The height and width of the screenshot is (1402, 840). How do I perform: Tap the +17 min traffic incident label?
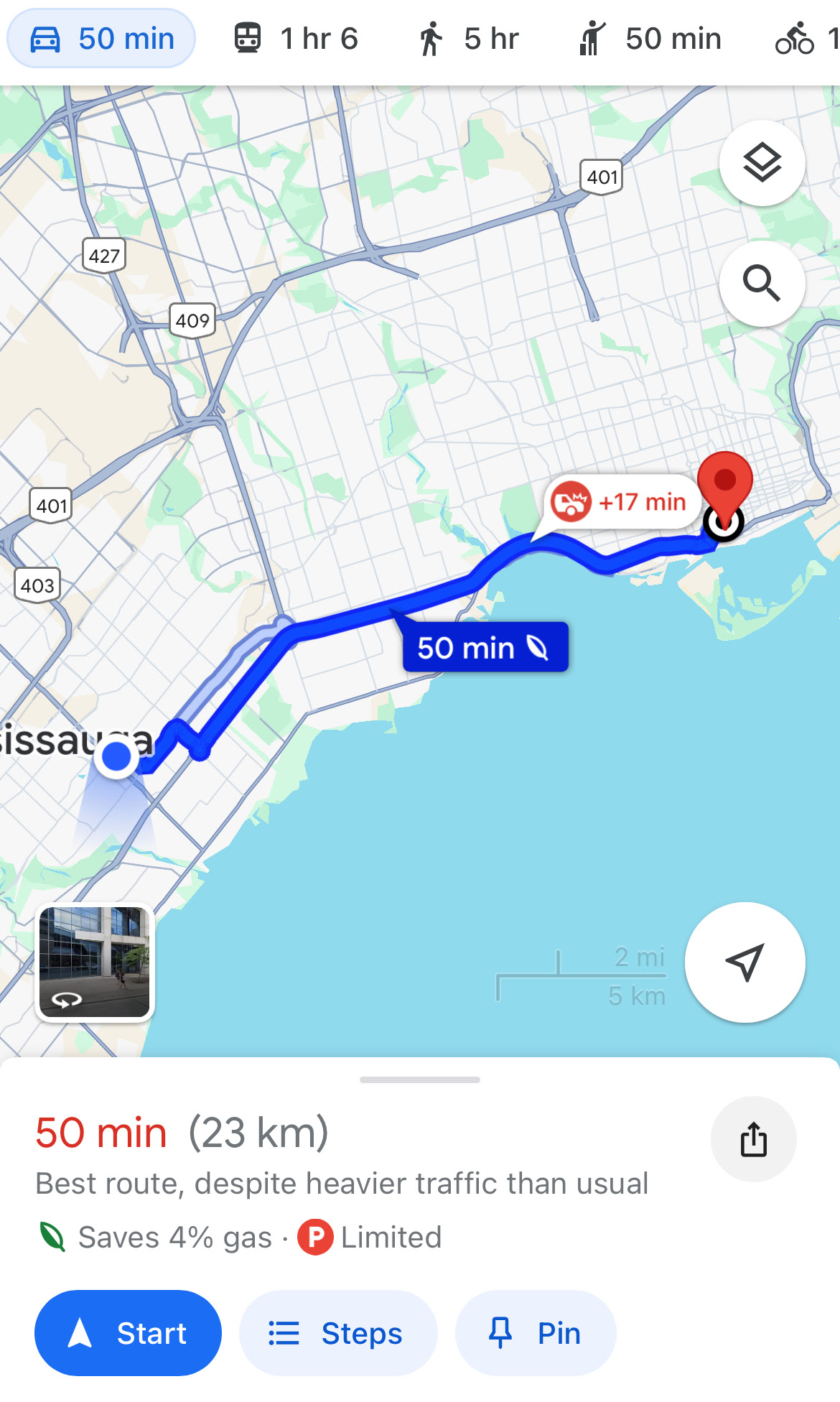(620, 501)
